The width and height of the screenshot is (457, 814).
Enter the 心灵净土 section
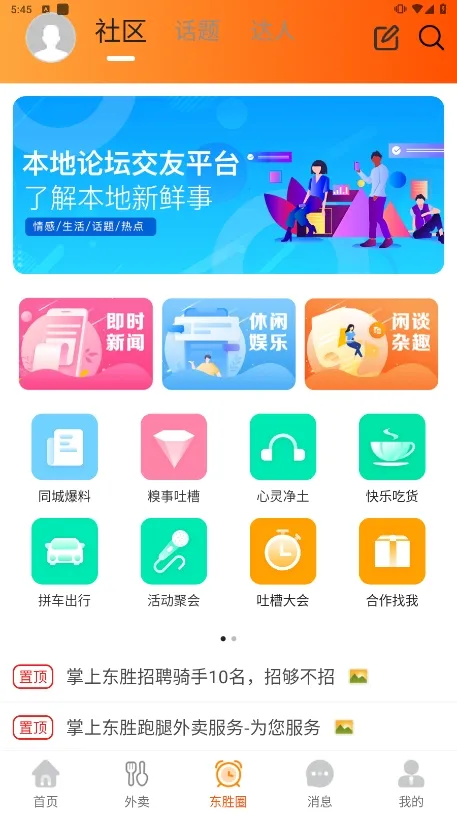click(x=283, y=458)
